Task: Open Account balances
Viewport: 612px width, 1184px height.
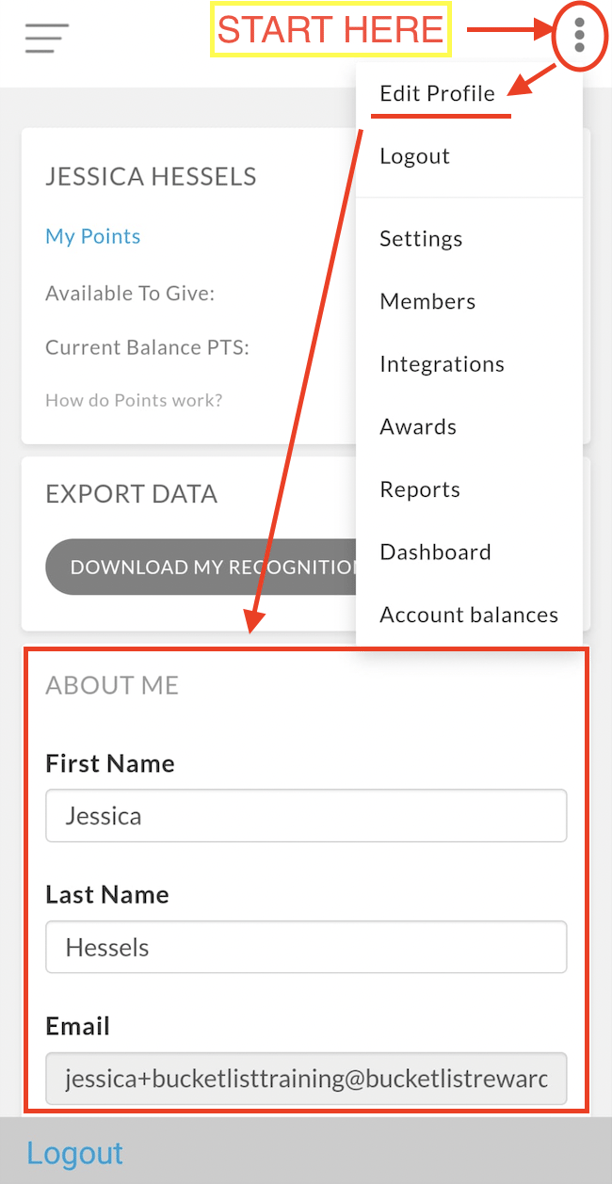Action: pos(468,614)
